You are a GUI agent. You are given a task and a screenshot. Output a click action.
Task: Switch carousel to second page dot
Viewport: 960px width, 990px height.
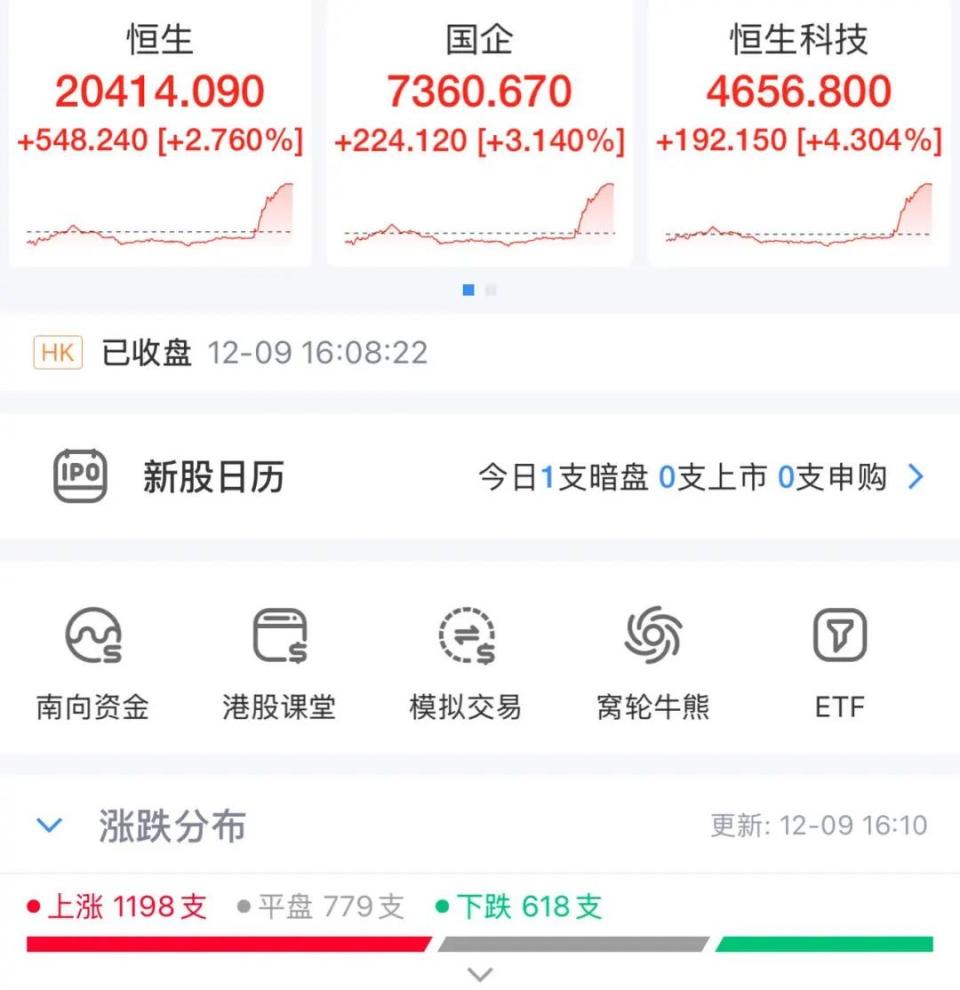coord(491,289)
